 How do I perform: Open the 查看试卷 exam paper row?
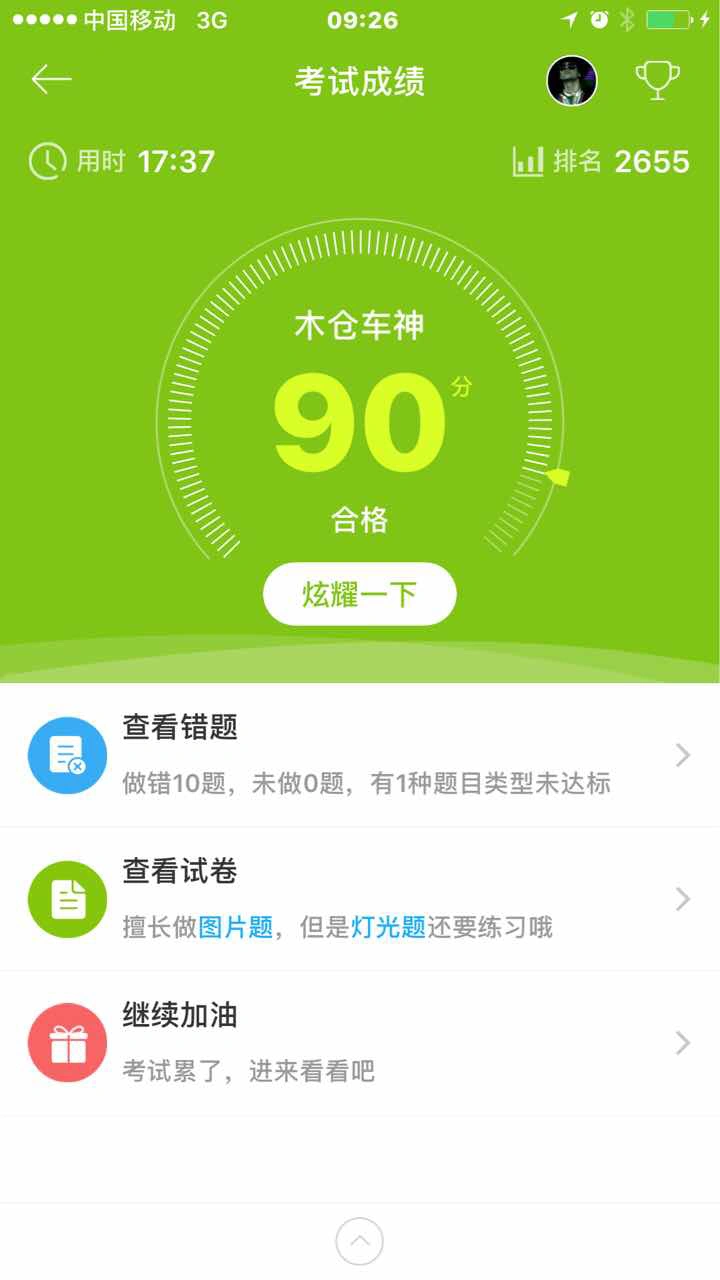(360, 898)
